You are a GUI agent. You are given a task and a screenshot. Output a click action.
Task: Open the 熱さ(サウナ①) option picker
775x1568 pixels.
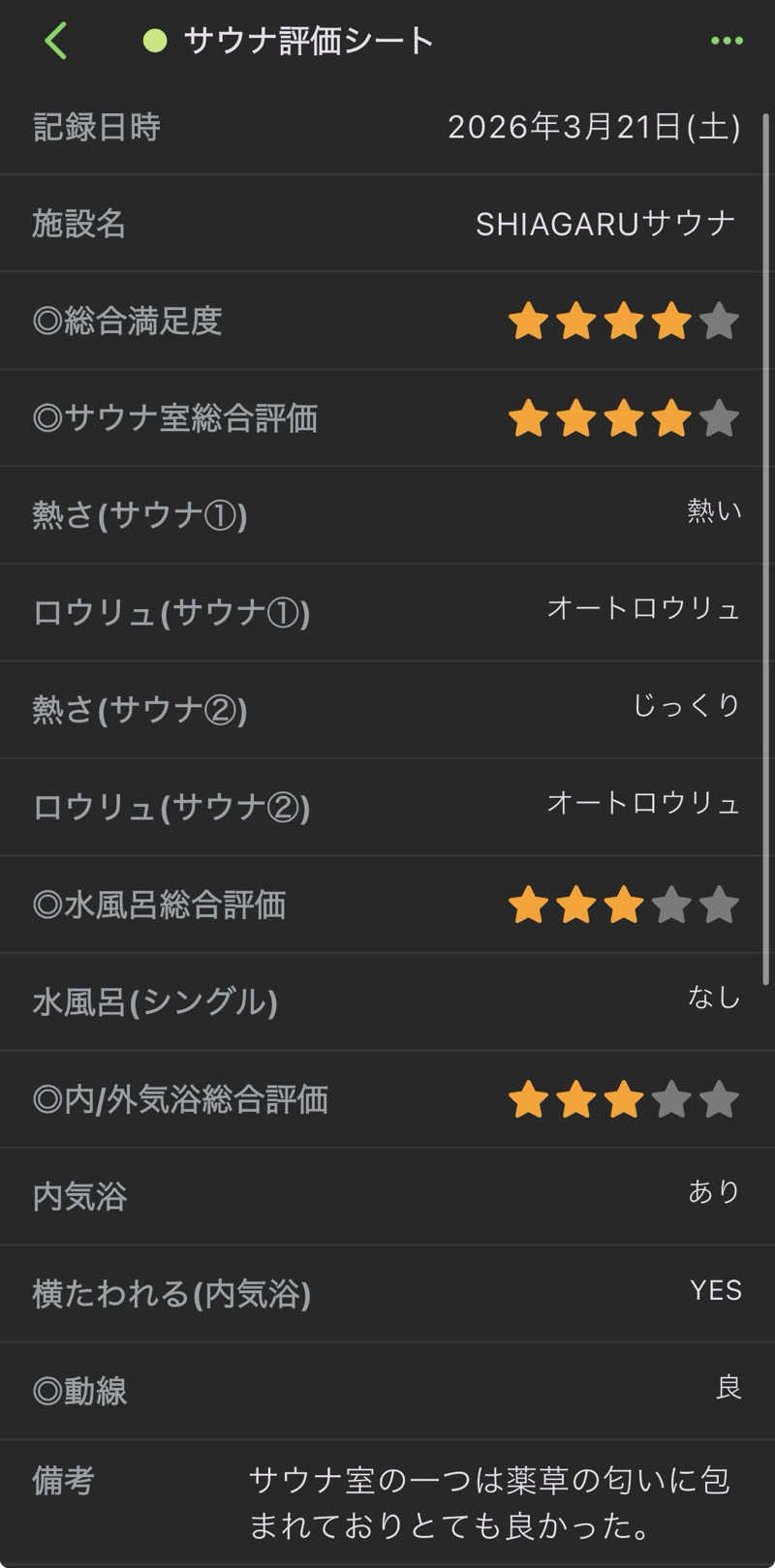387,515
